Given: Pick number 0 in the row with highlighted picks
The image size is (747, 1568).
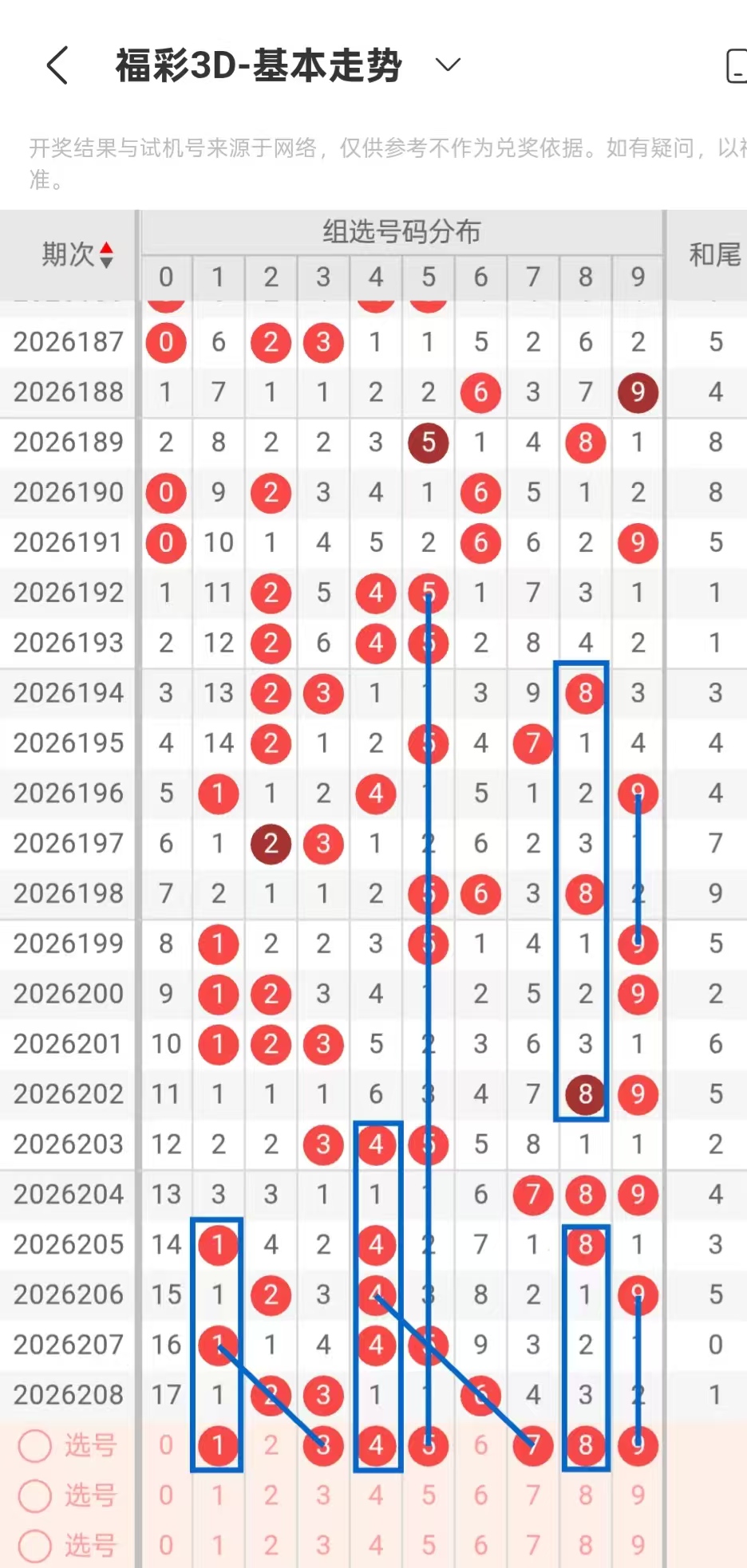Looking at the screenshot, I should pyautogui.click(x=166, y=1446).
